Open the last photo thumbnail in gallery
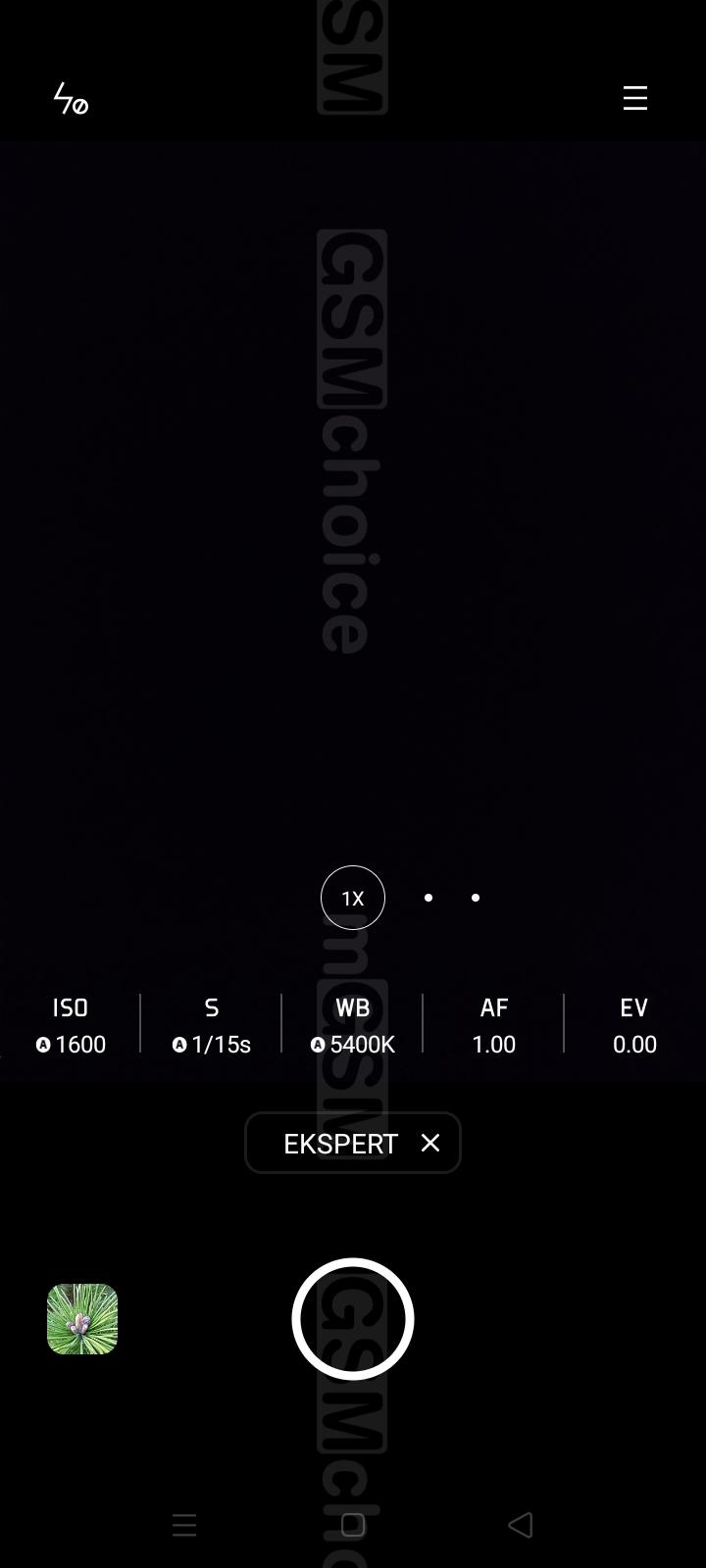This screenshot has width=706, height=1568. click(x=82, y=1319)
